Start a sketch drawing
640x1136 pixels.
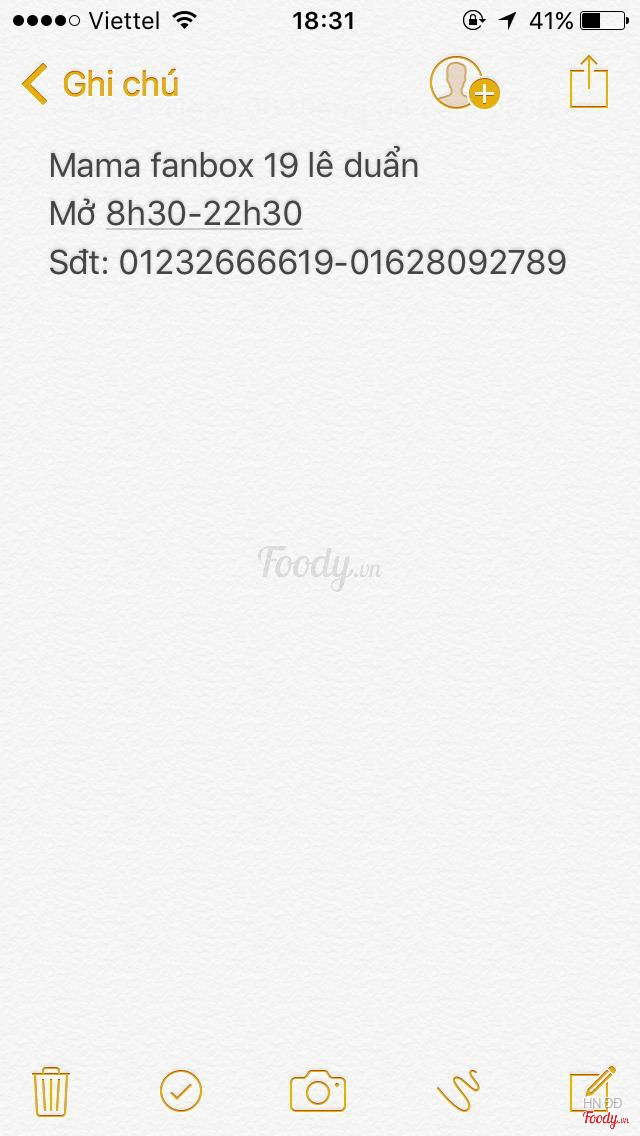pyautogui.click(x=459, y=1090)
